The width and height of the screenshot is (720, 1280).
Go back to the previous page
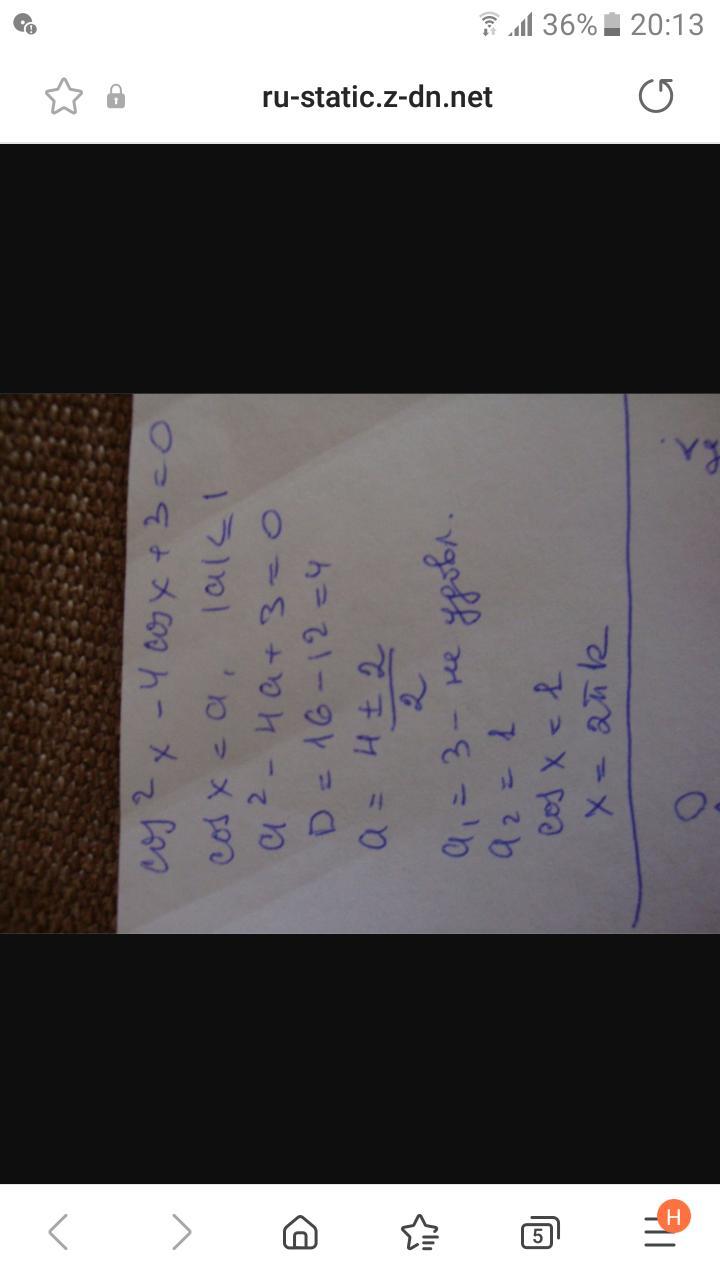click(59, 1232)
